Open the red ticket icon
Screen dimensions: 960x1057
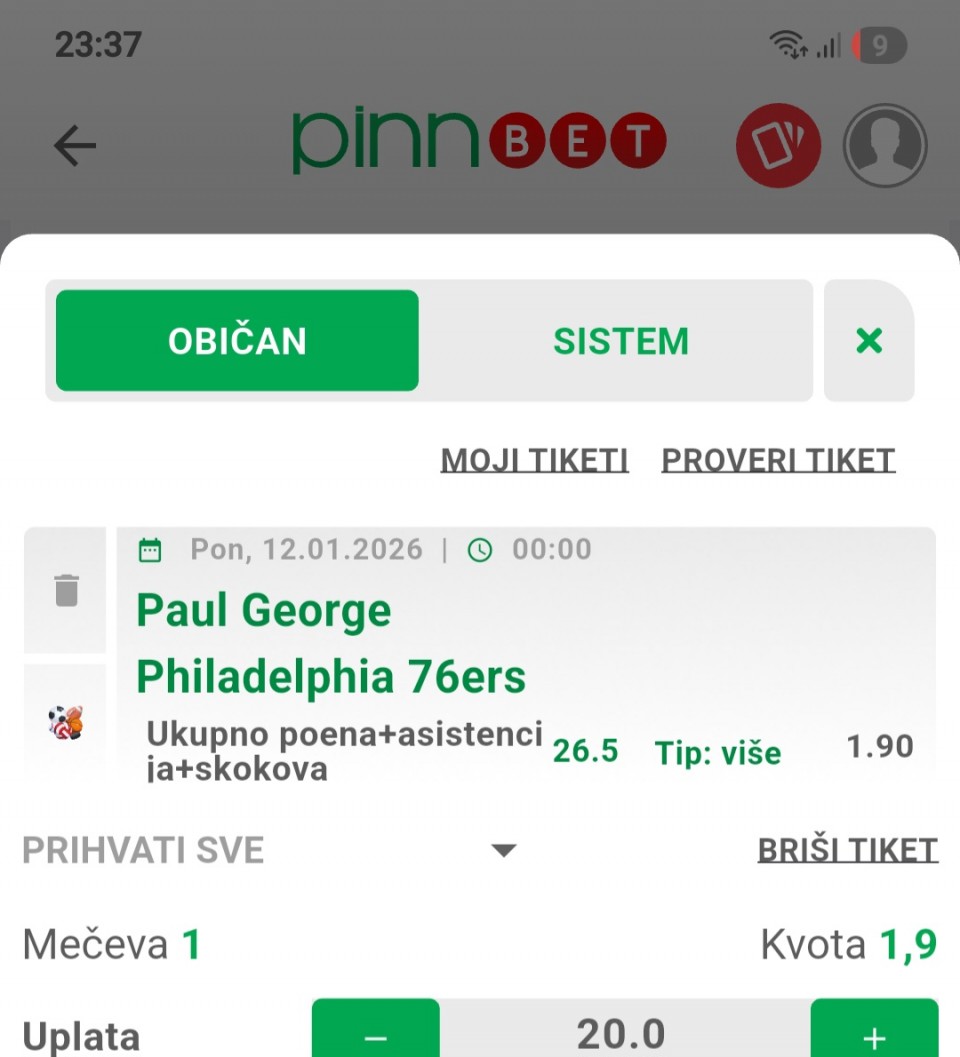[778, 146]
